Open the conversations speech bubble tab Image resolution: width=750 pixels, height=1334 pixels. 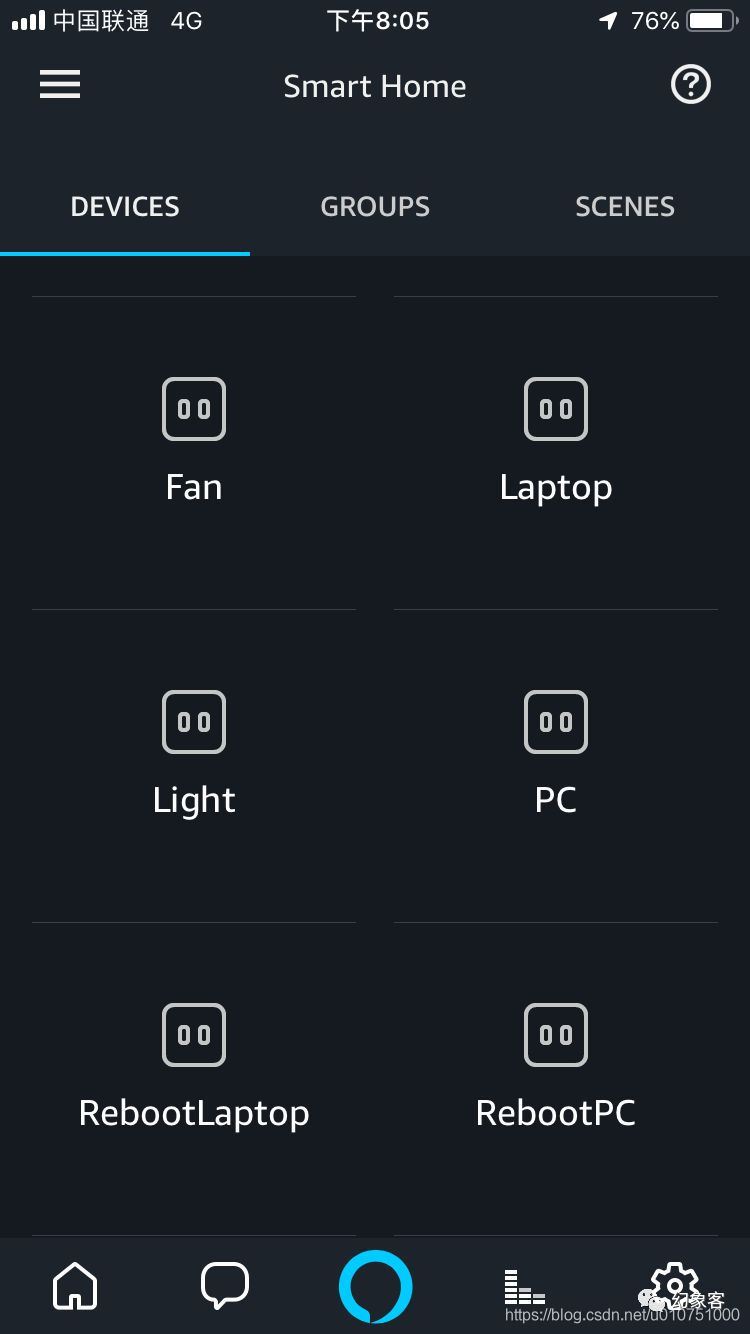(x=225, y=1286)
